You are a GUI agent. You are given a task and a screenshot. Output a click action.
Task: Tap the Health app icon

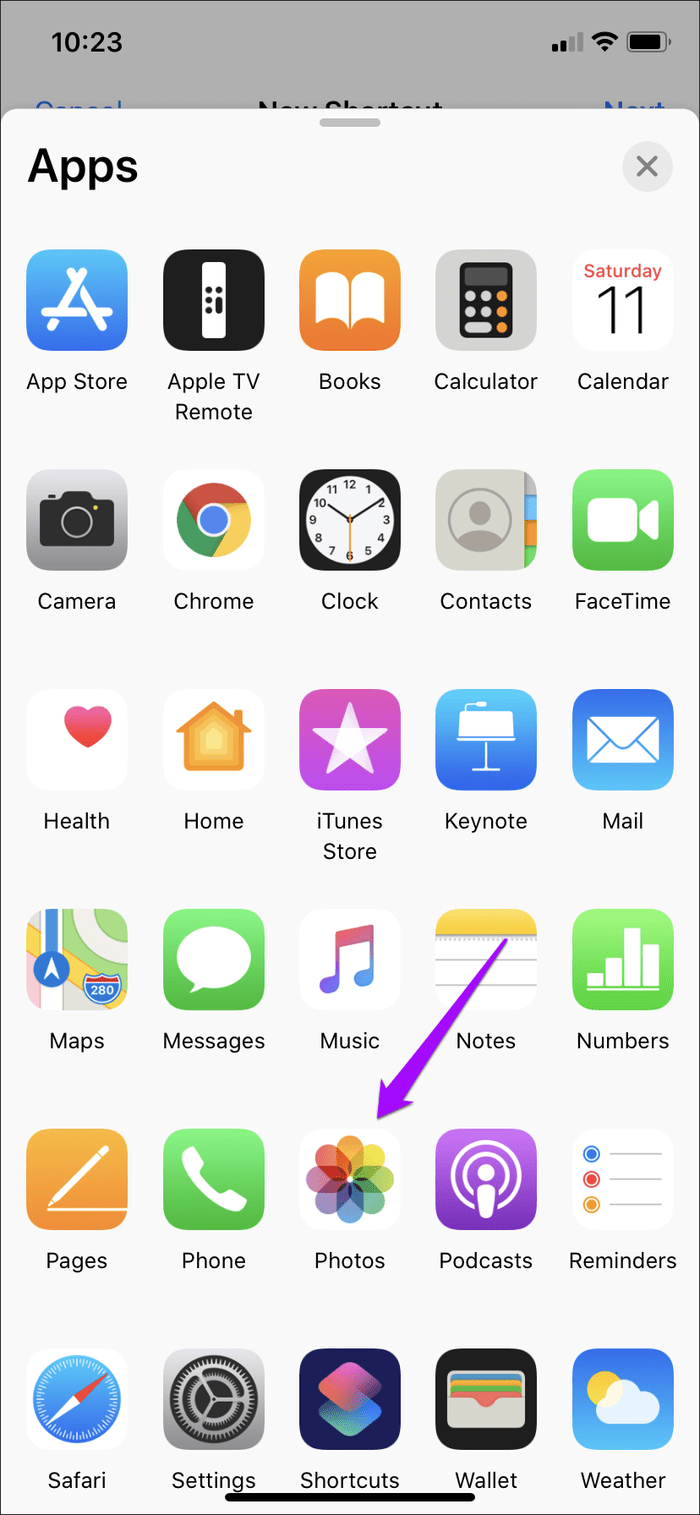click(x=77, y=740)
